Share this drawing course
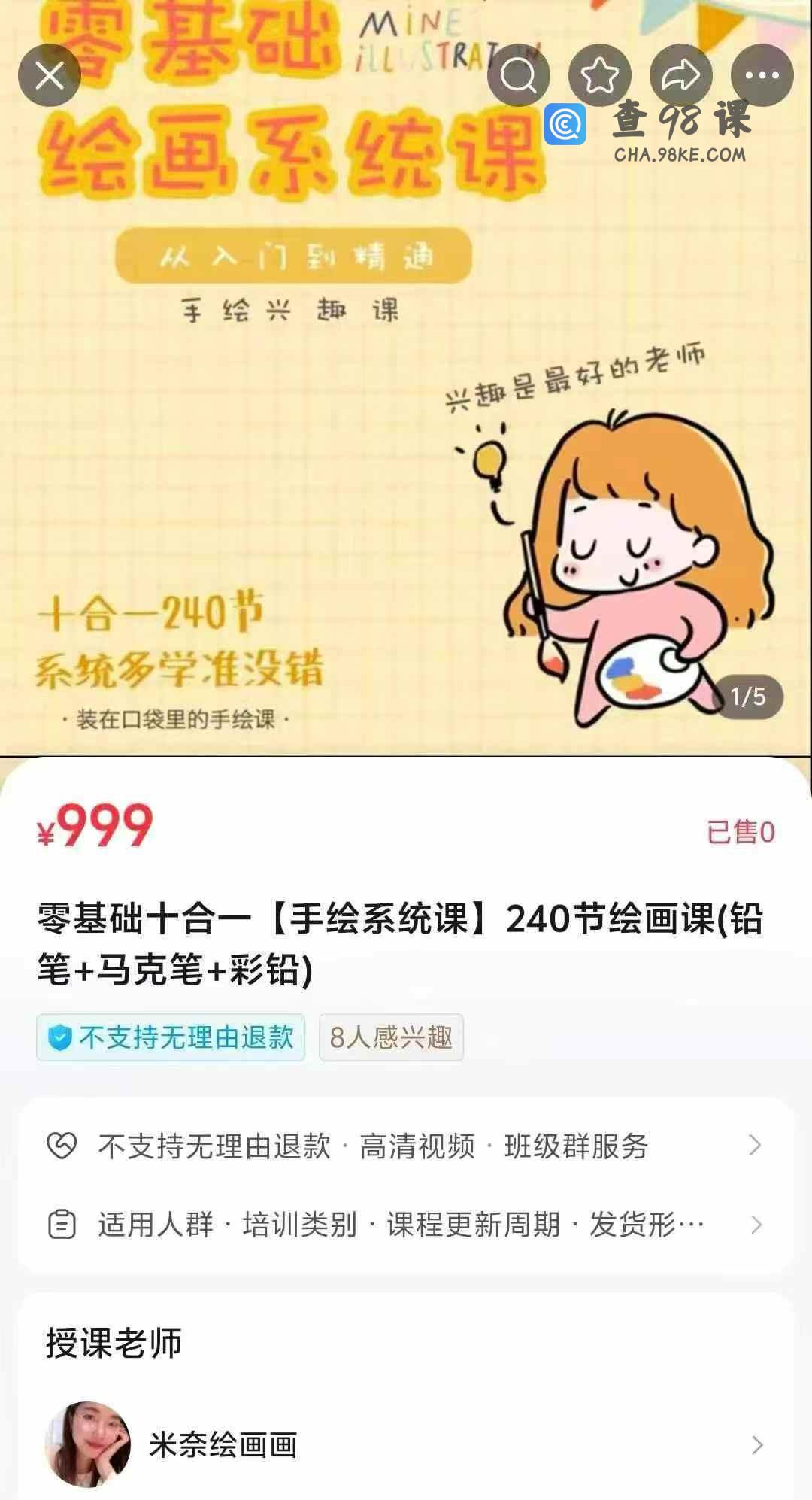The width and height of the screenshot is (812, 1500). click(680, 75)
